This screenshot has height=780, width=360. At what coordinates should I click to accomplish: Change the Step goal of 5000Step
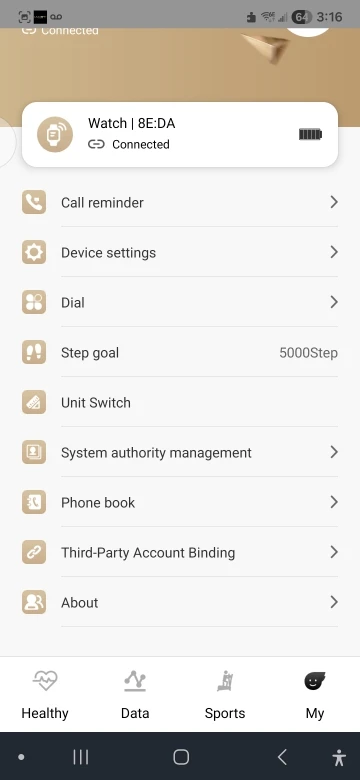pyautogui.click(x=180, y=353)
